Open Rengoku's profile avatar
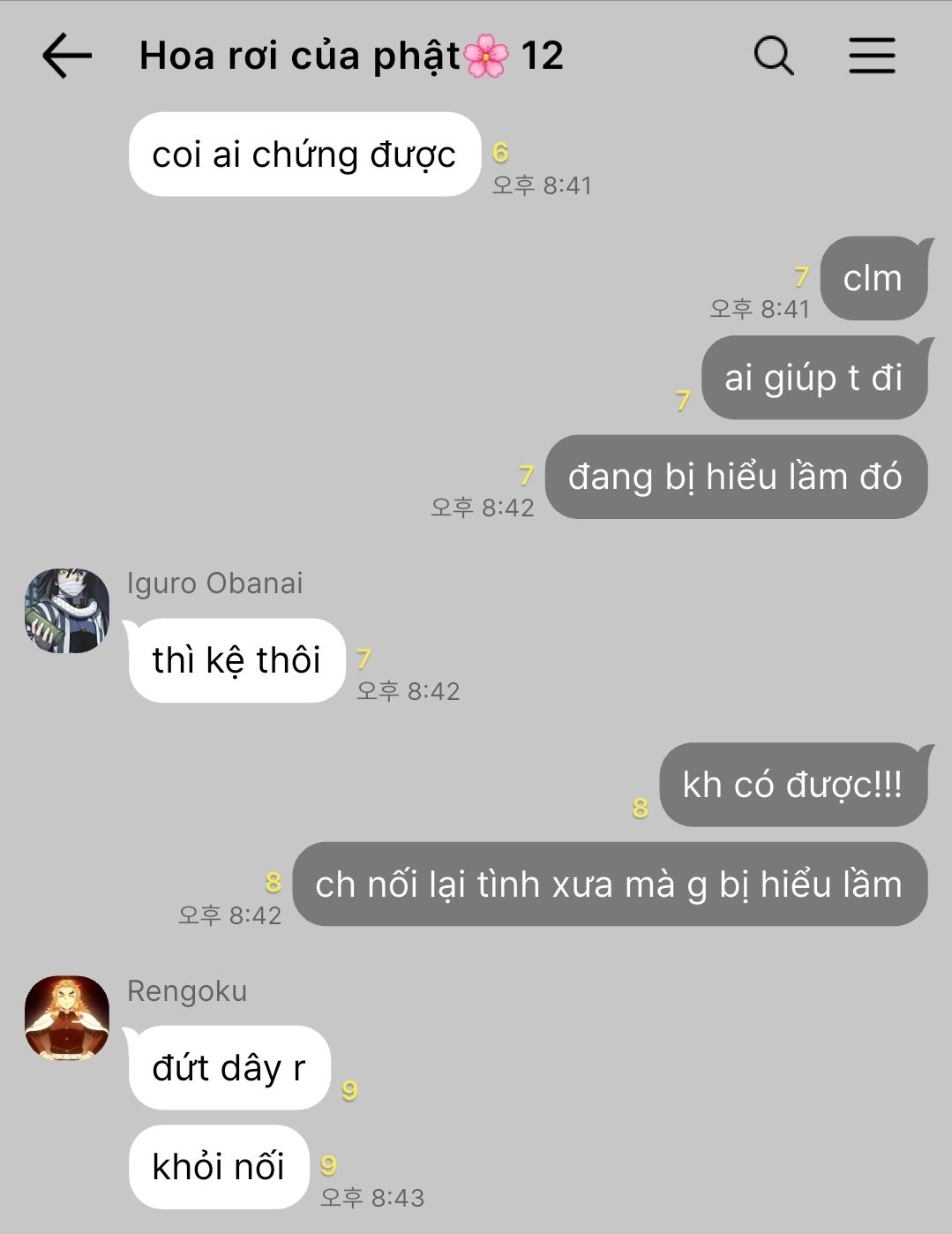 [x=67, y=1018]
